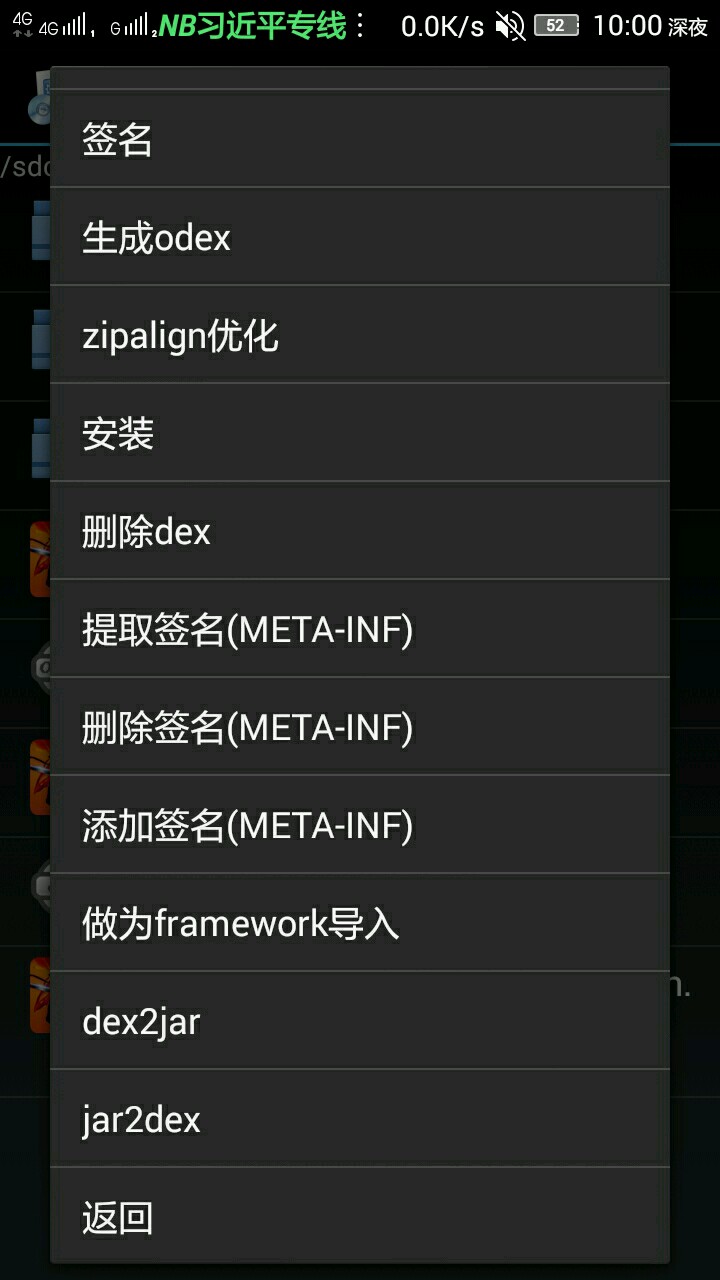Choose 提取签名(META-INF)
Image resolution: width=720 pixels, height=1280 pixels.
tap(360, 629)
